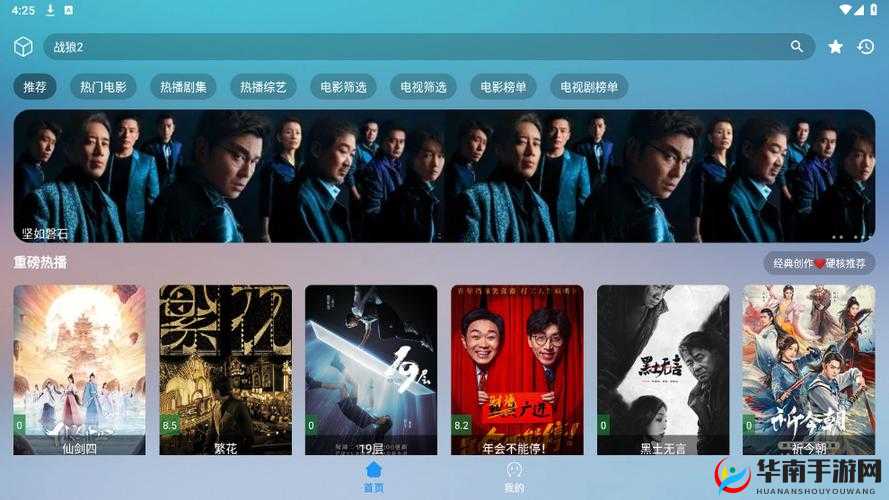889x500 pixels.
Task: Open the 繁花 poster card
Action: [x=225, y=370]
